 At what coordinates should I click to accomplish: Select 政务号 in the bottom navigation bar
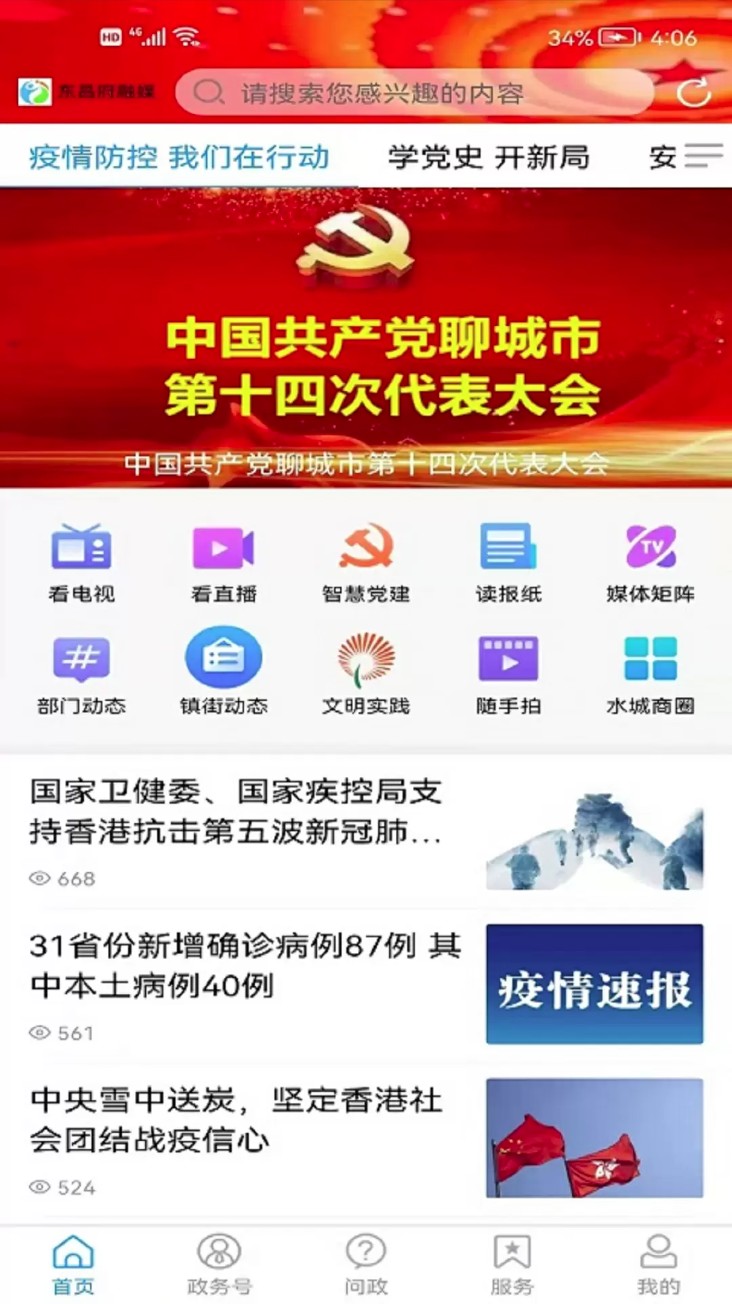click(217, 1263)
